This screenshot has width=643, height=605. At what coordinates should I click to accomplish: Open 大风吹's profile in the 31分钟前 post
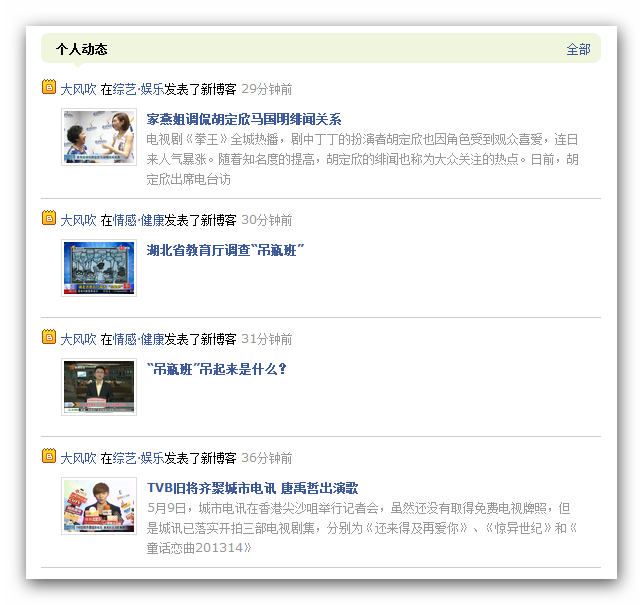click(78, 339)
